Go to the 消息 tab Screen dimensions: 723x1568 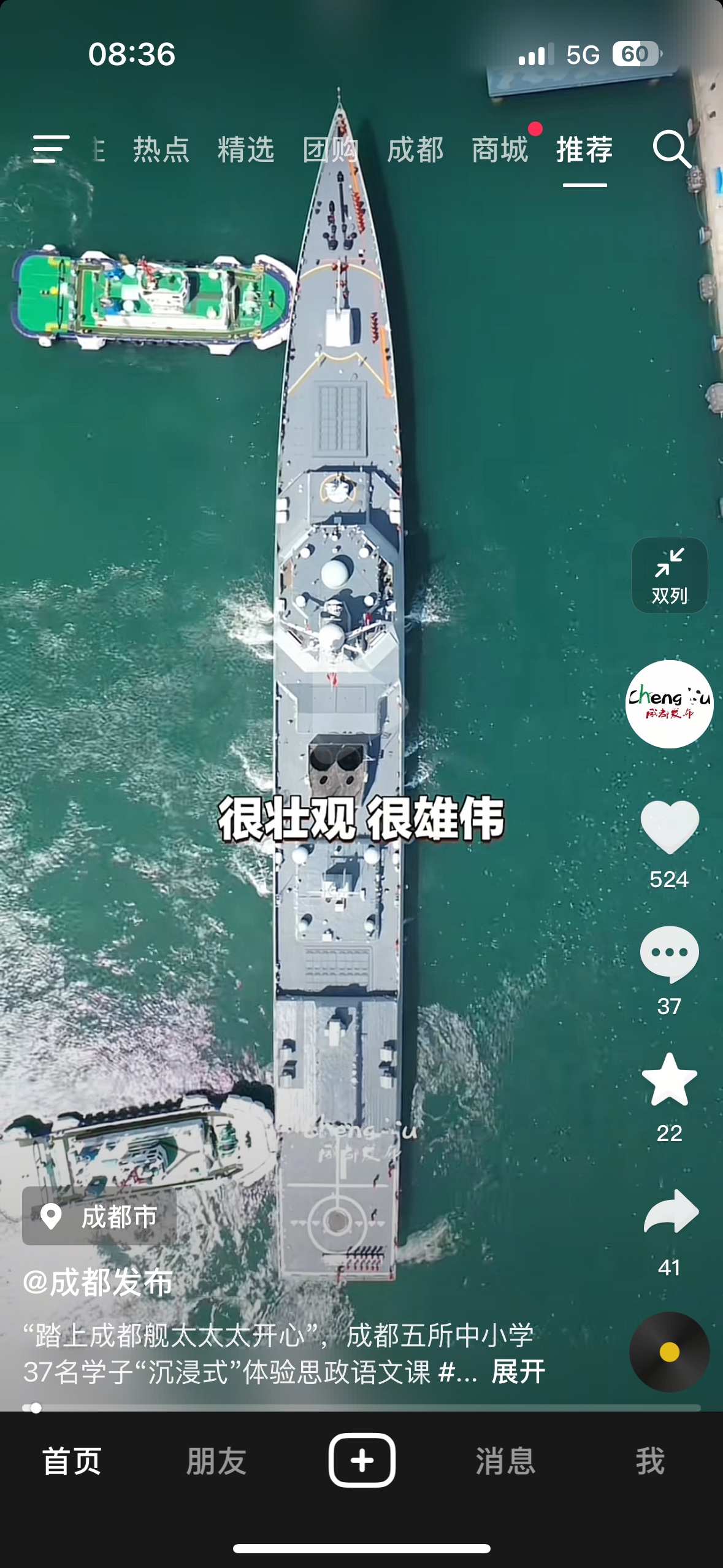[x=506, y=1461]
